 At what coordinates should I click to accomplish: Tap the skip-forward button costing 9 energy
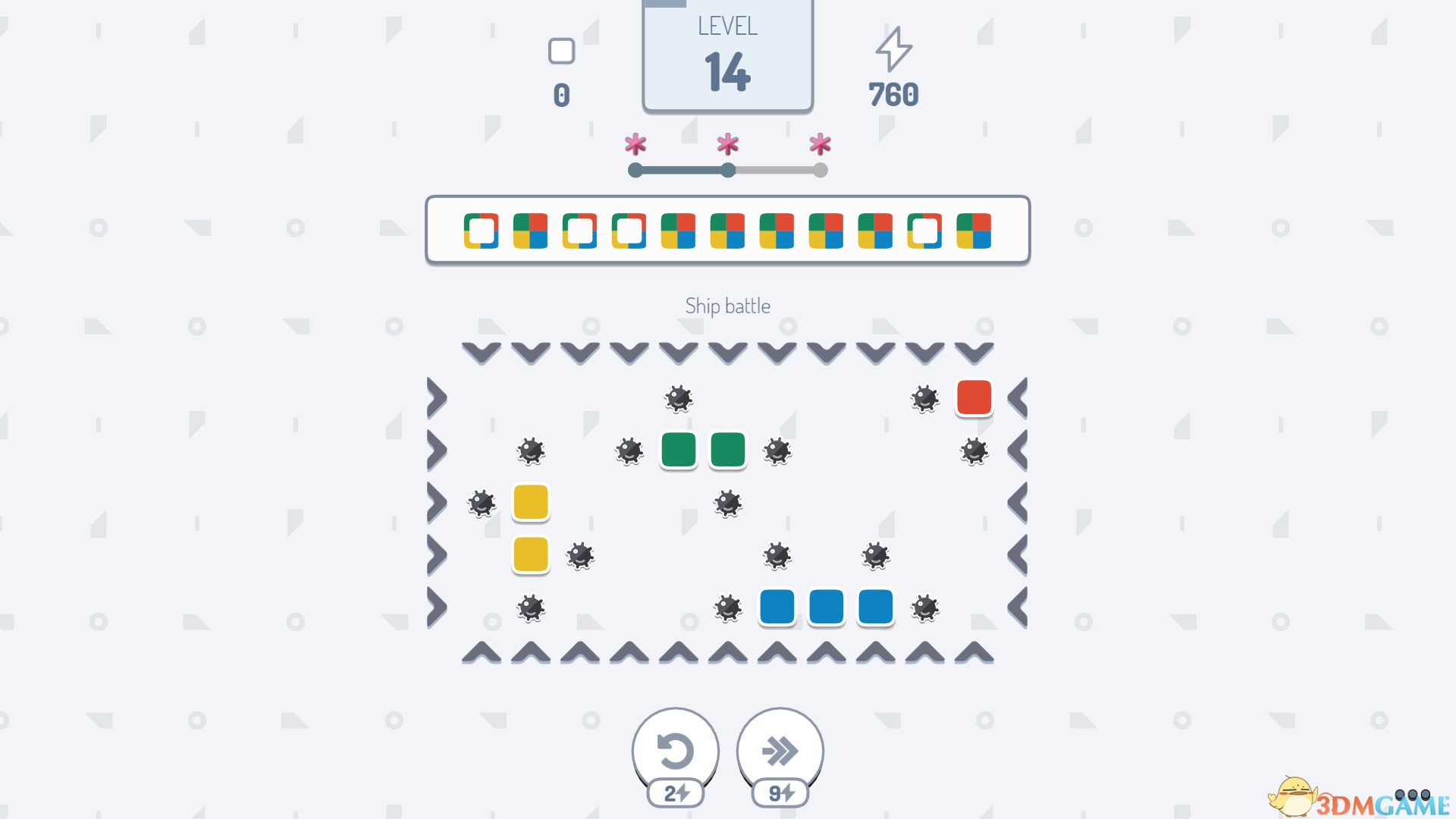(780, 752)
